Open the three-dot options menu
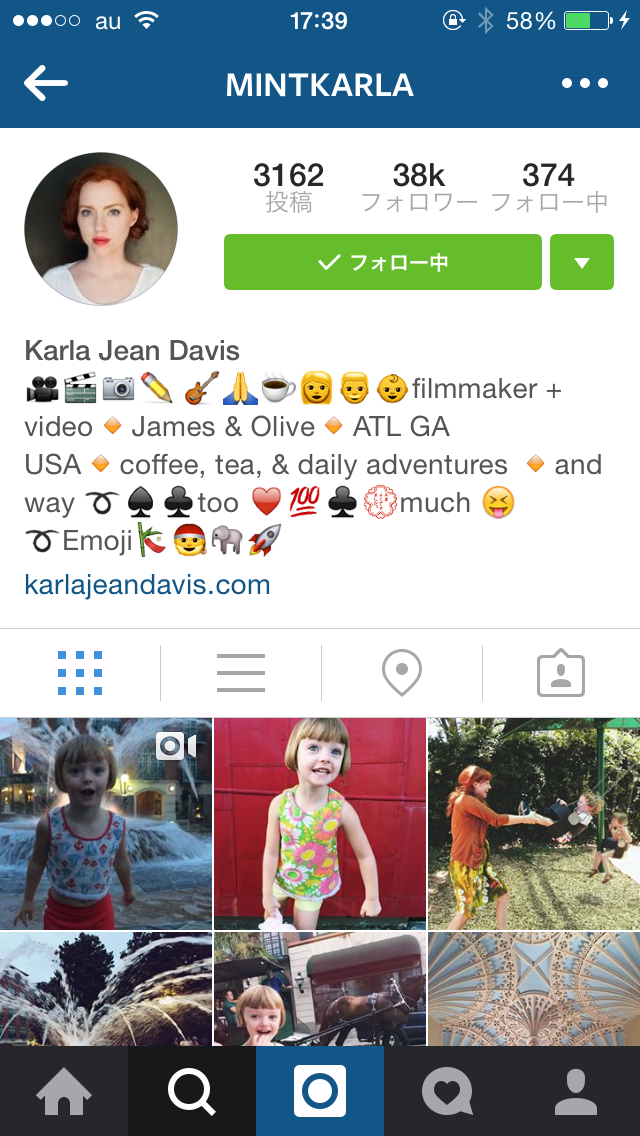640x1136 pixels. pyautogui.click(x=585, y=85)
